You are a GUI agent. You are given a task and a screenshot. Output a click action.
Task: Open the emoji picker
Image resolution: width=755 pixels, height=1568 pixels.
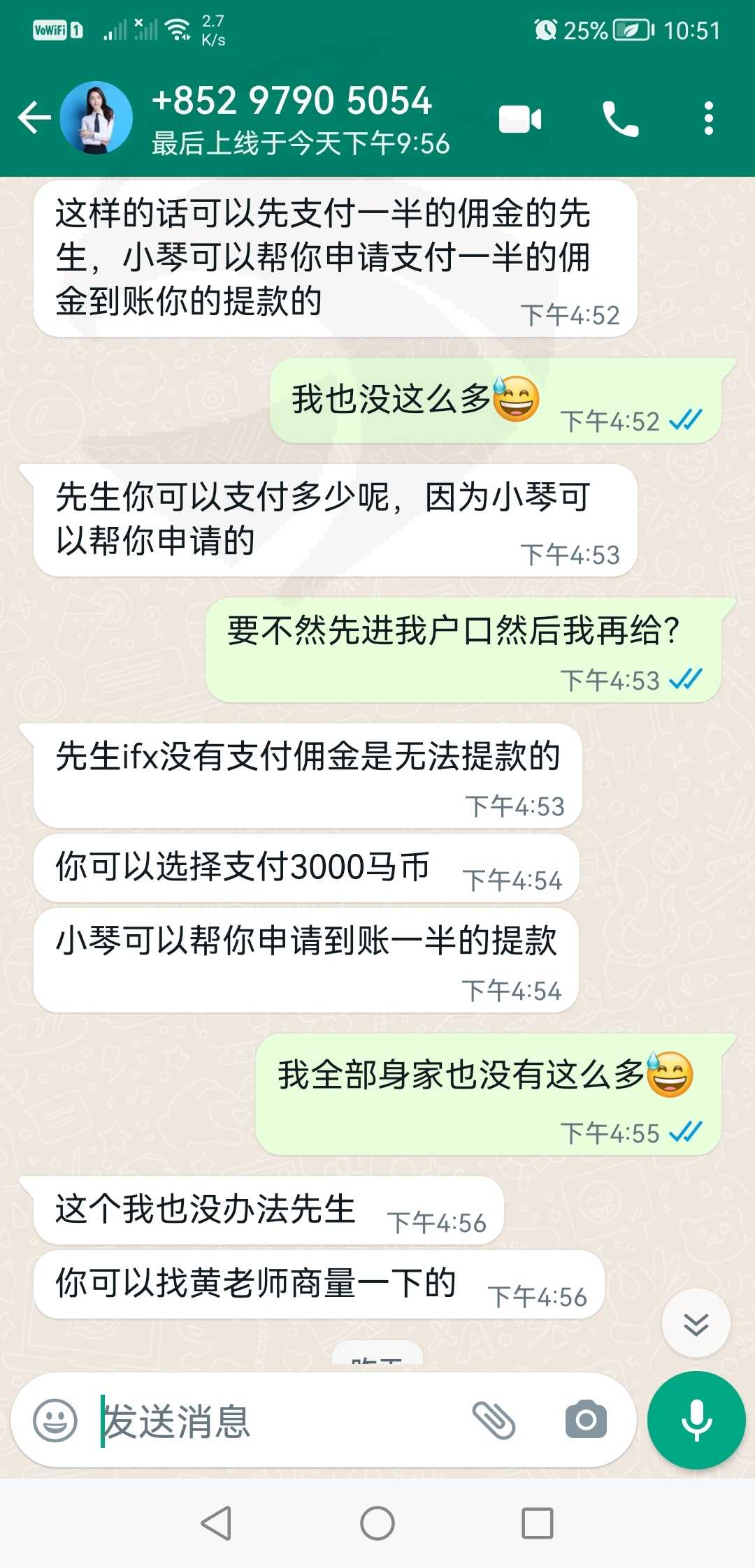55,1420
